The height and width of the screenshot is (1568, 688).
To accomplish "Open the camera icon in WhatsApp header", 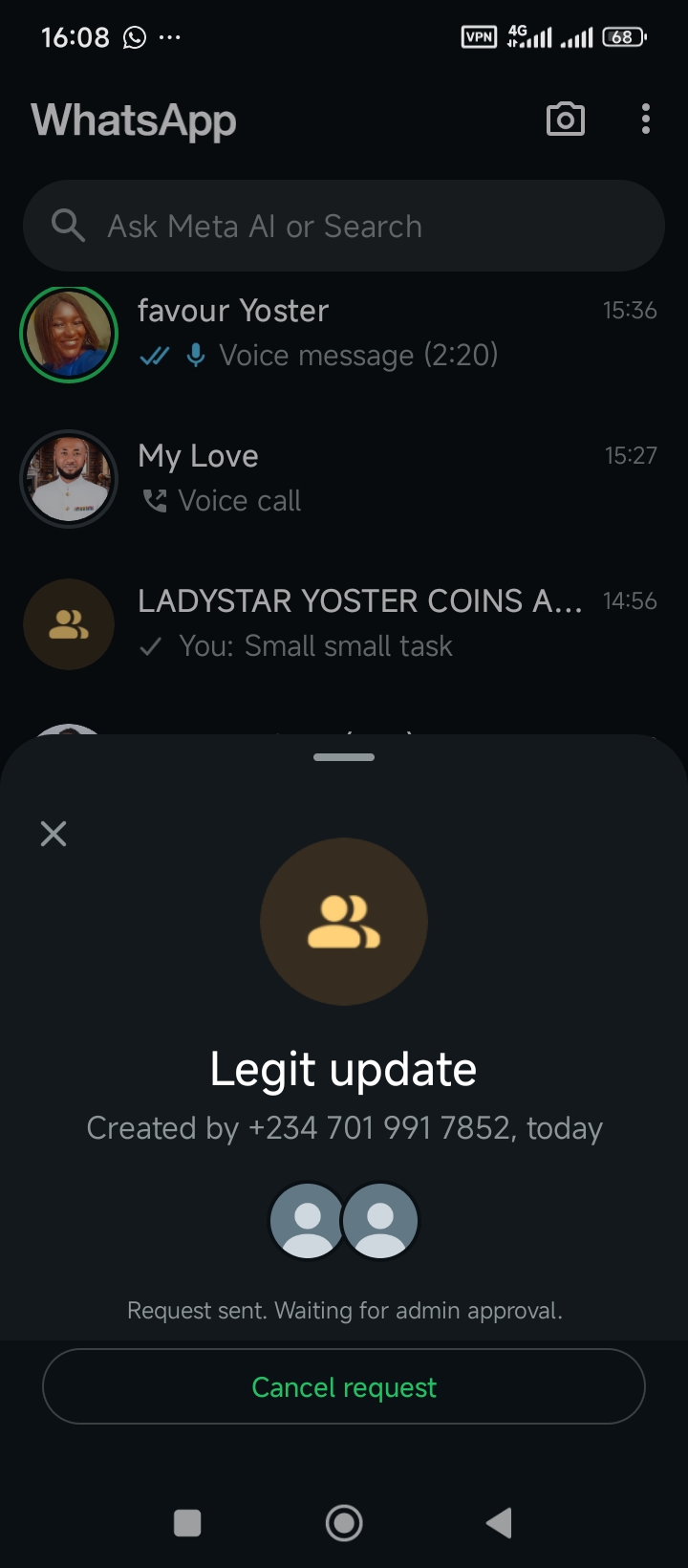I will pos(565,120).
